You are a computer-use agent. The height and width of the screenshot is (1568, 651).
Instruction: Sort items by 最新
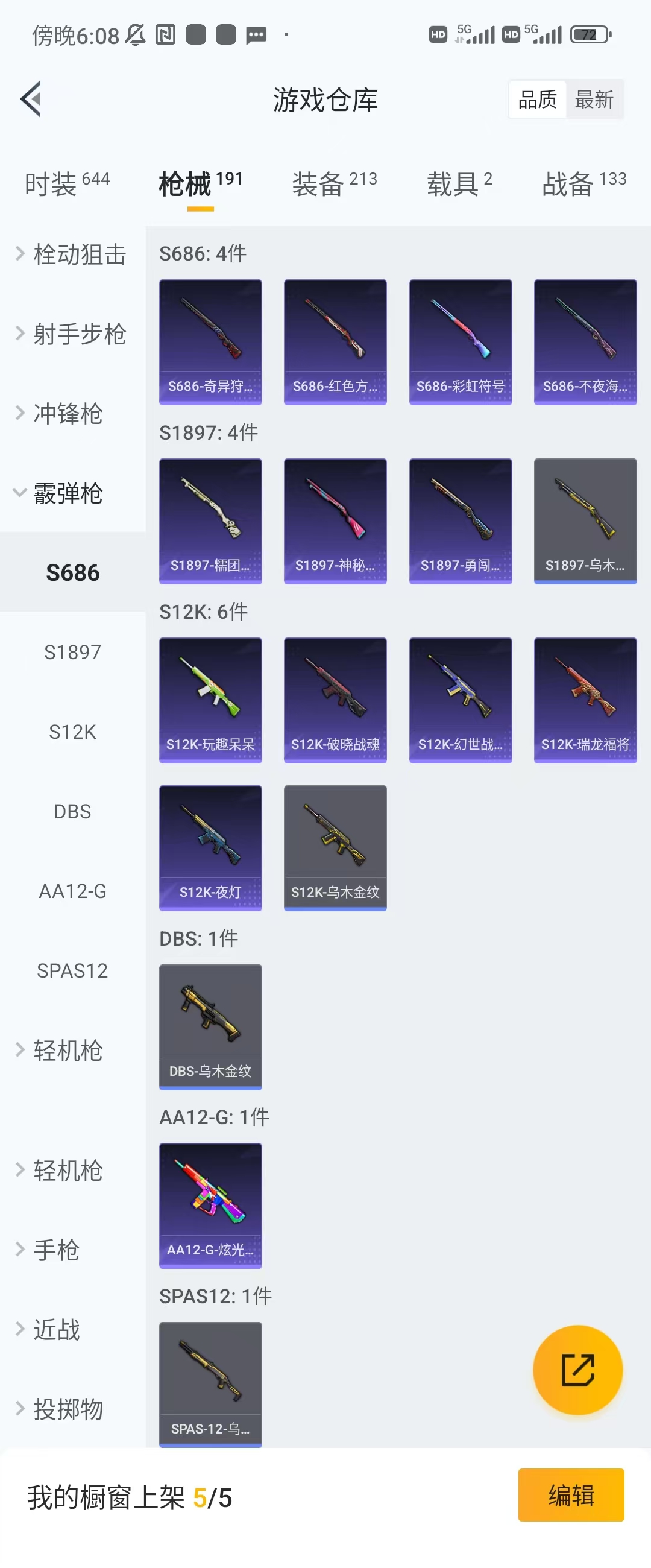(594, 100)
